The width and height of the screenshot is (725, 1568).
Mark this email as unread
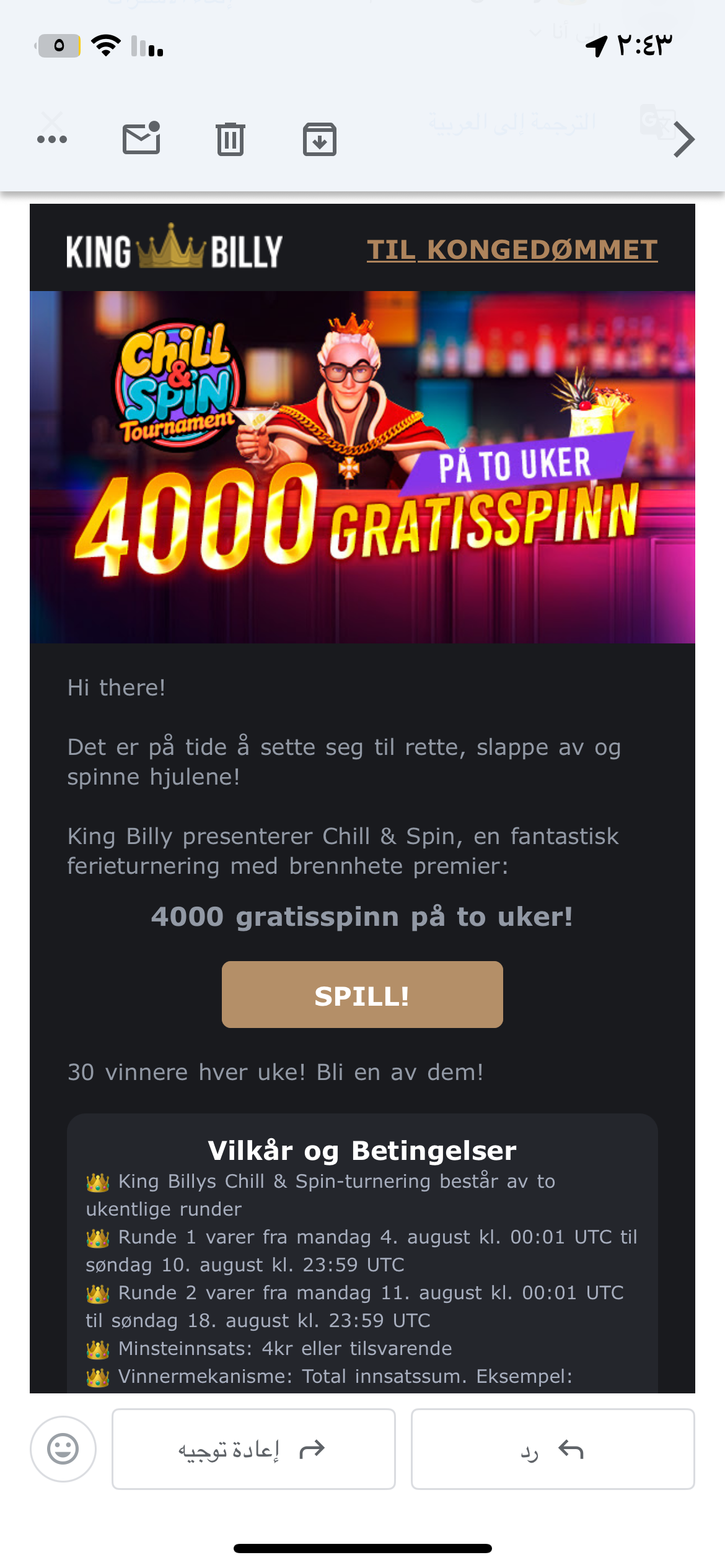[x=142, y=138]
